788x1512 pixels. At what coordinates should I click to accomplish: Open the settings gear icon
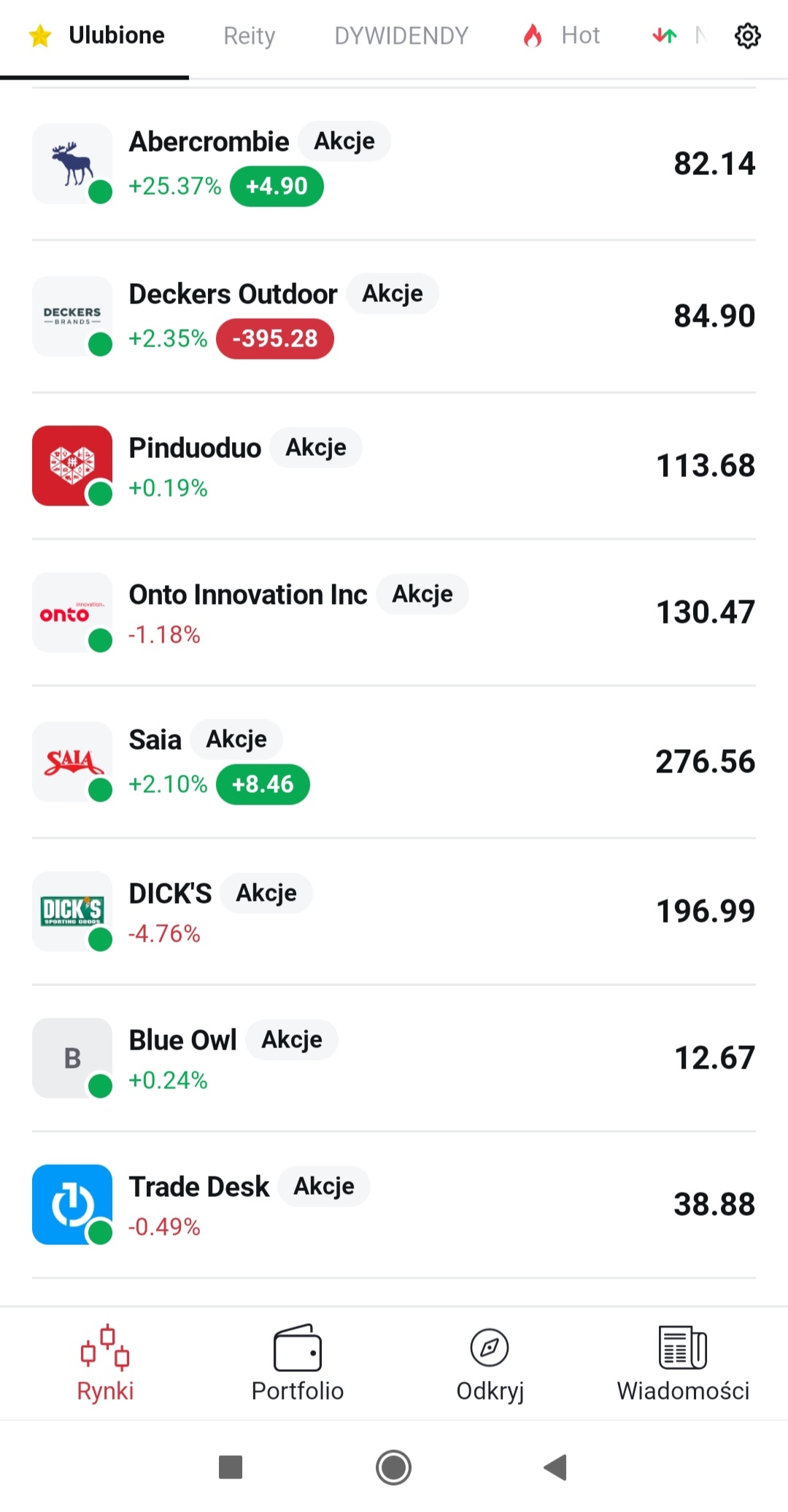[747, 35]
